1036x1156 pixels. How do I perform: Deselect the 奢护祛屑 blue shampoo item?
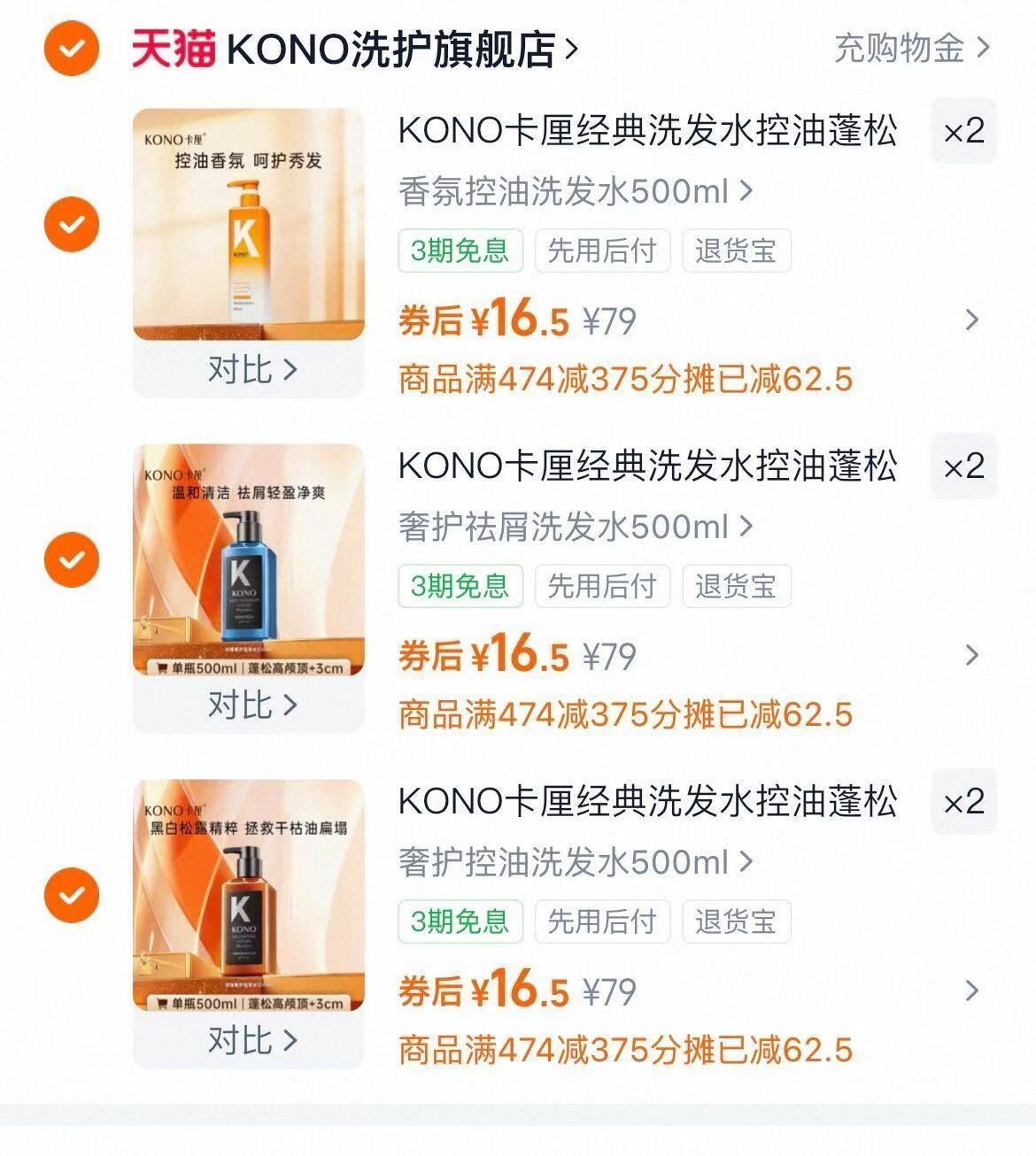point(70,559)
